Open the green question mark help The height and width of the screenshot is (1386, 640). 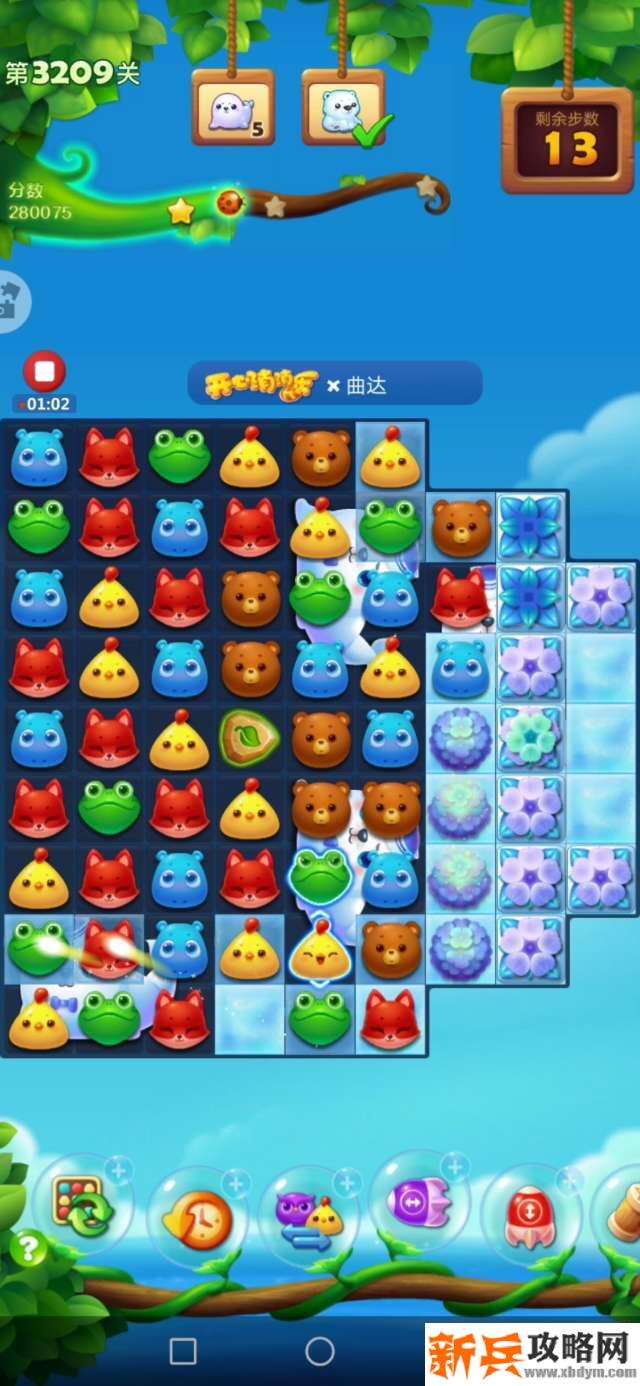coord(29,1248)
